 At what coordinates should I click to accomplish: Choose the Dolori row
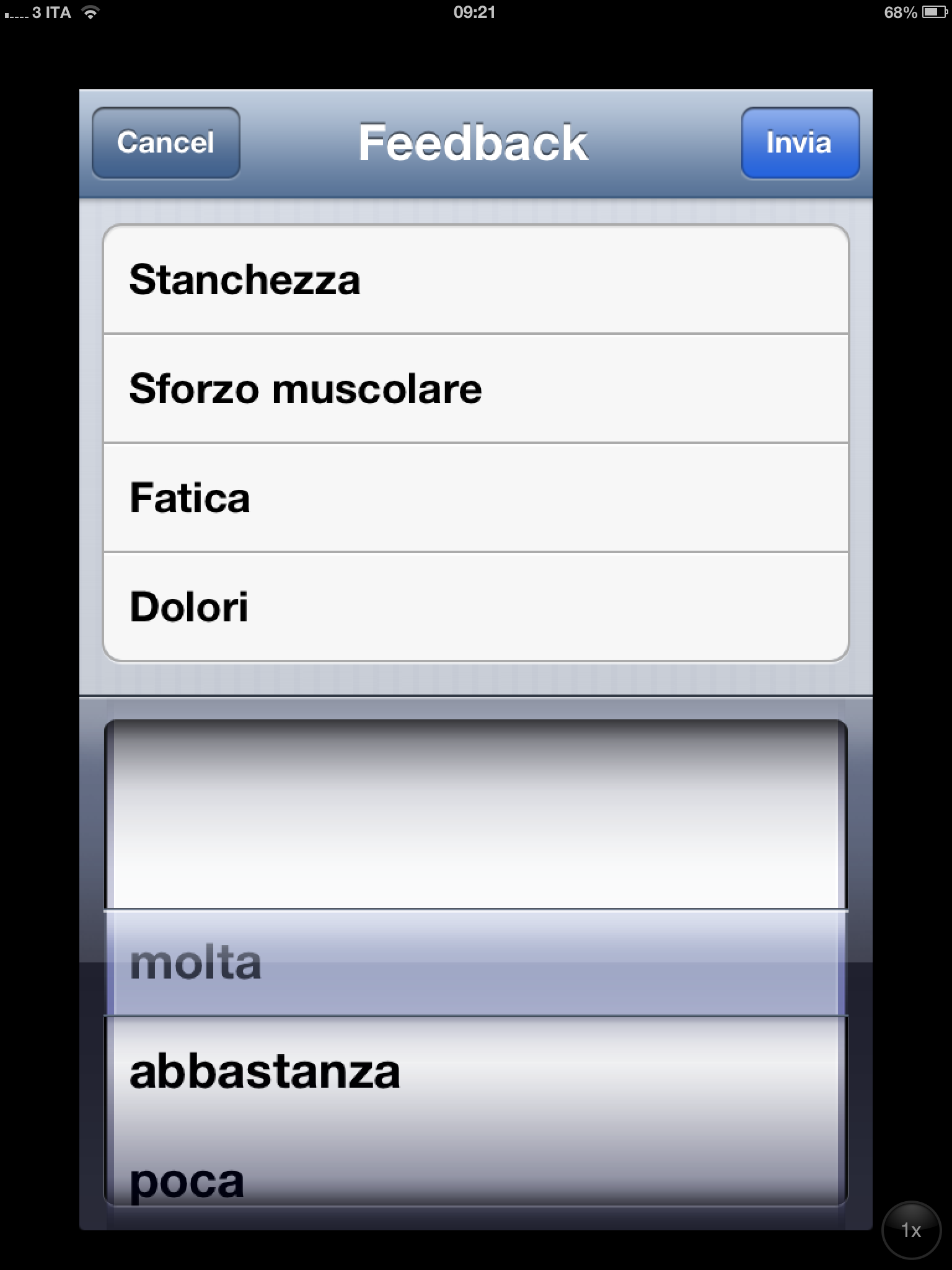(x=475, y=606)
